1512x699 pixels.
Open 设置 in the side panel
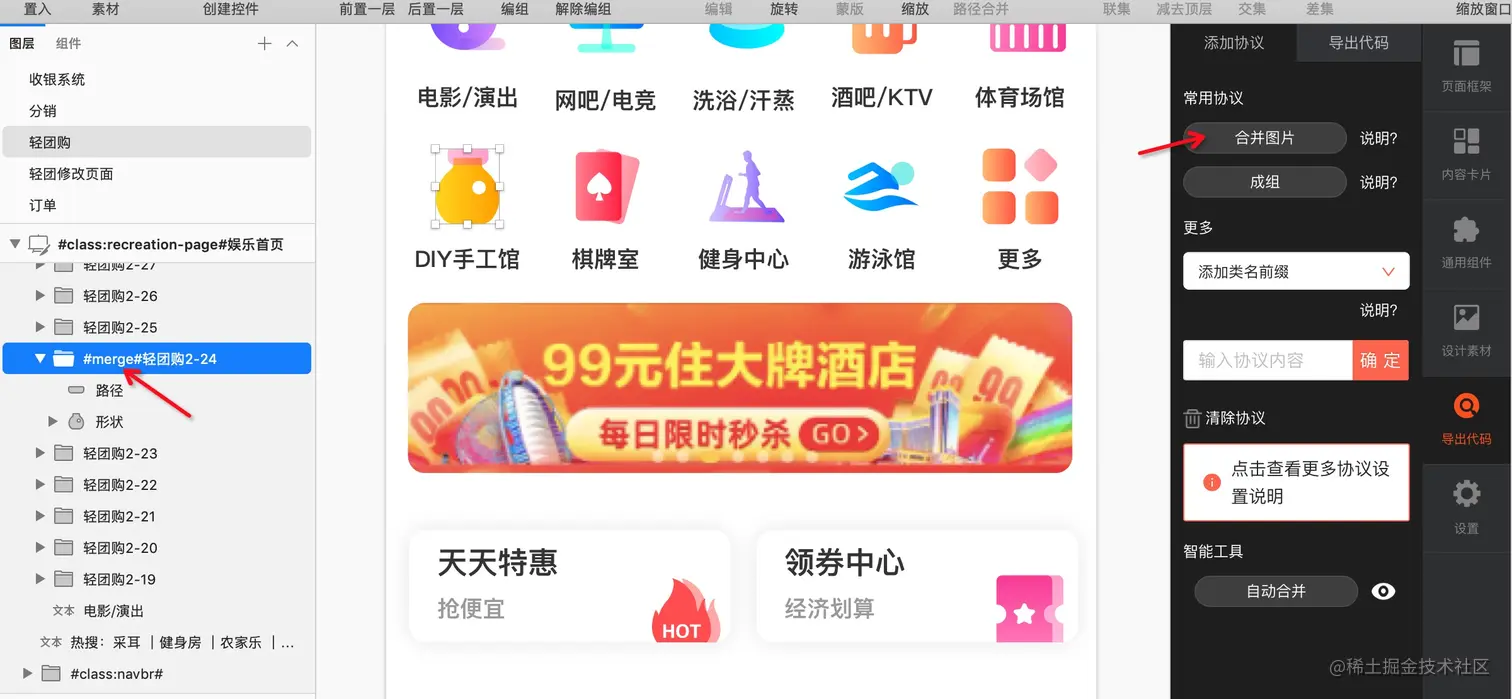pos(1466,506)
